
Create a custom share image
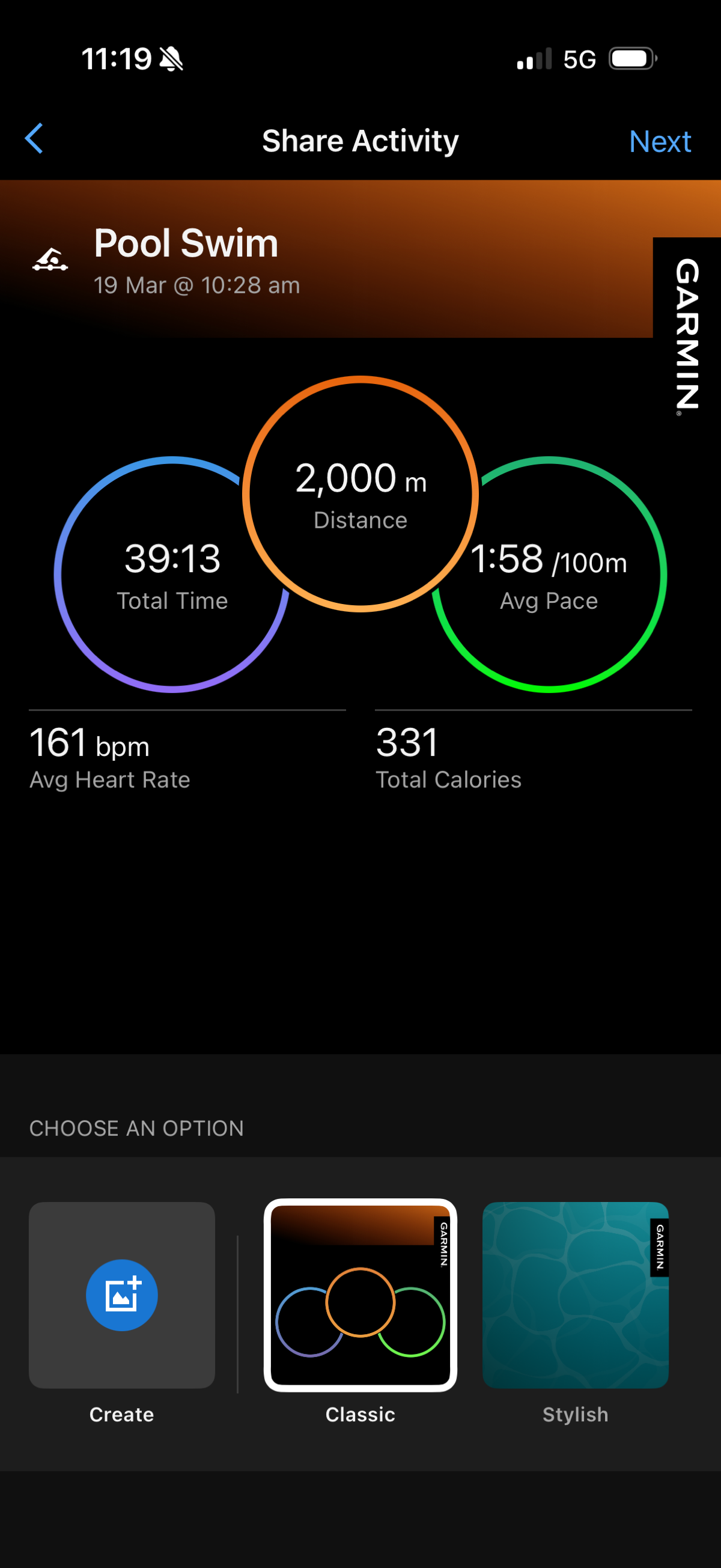pyautogui.click(x=122, y=1295)
